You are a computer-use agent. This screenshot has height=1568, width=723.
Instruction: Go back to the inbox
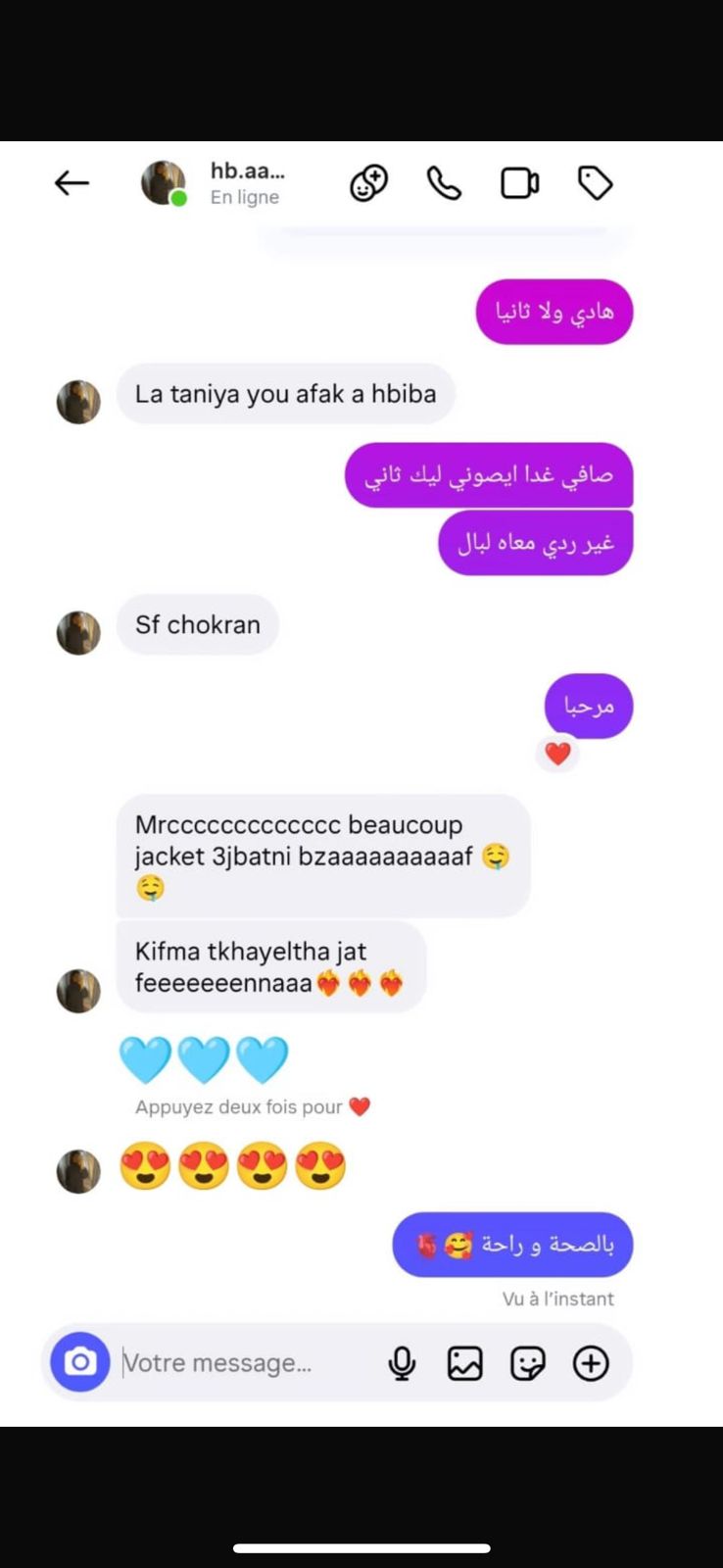[x=72, y=183]
